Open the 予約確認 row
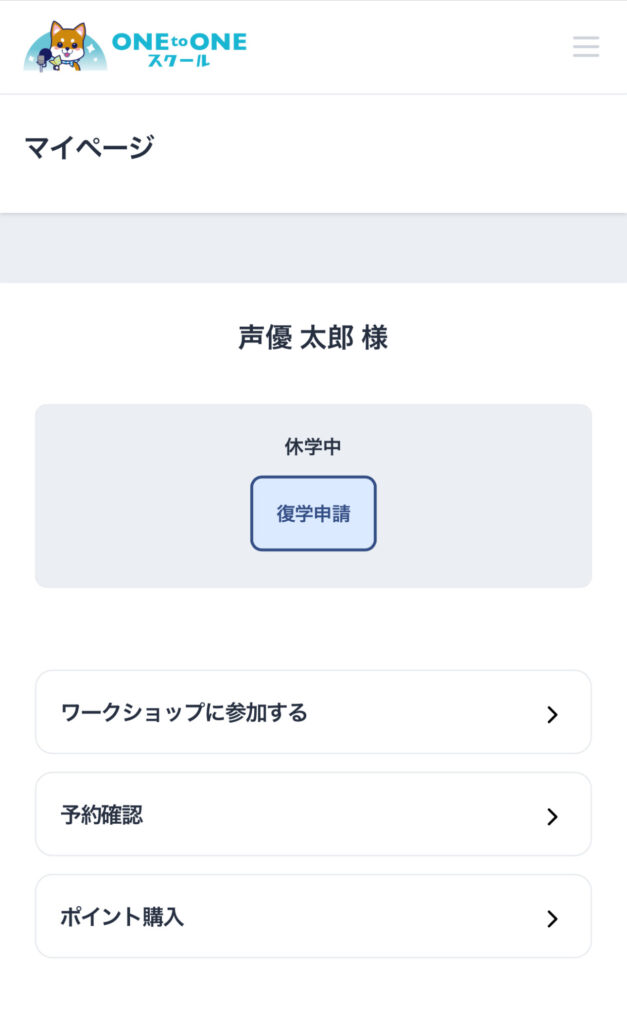This screenshot has width=627, height=1024. 314,814
